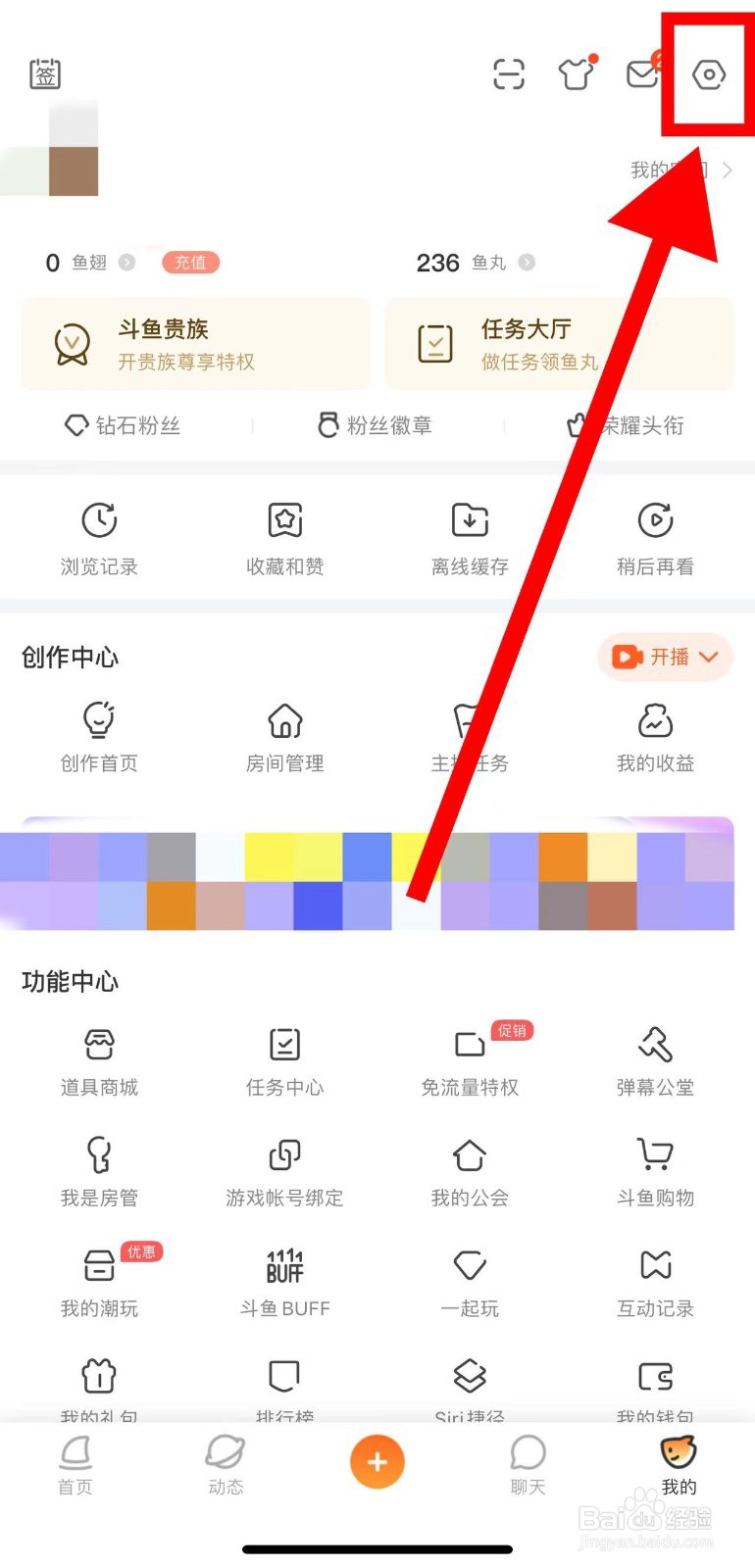The image size is (755, 1568).
Task: Open 离线缓存 offline cache
Action: coord(469,534)
